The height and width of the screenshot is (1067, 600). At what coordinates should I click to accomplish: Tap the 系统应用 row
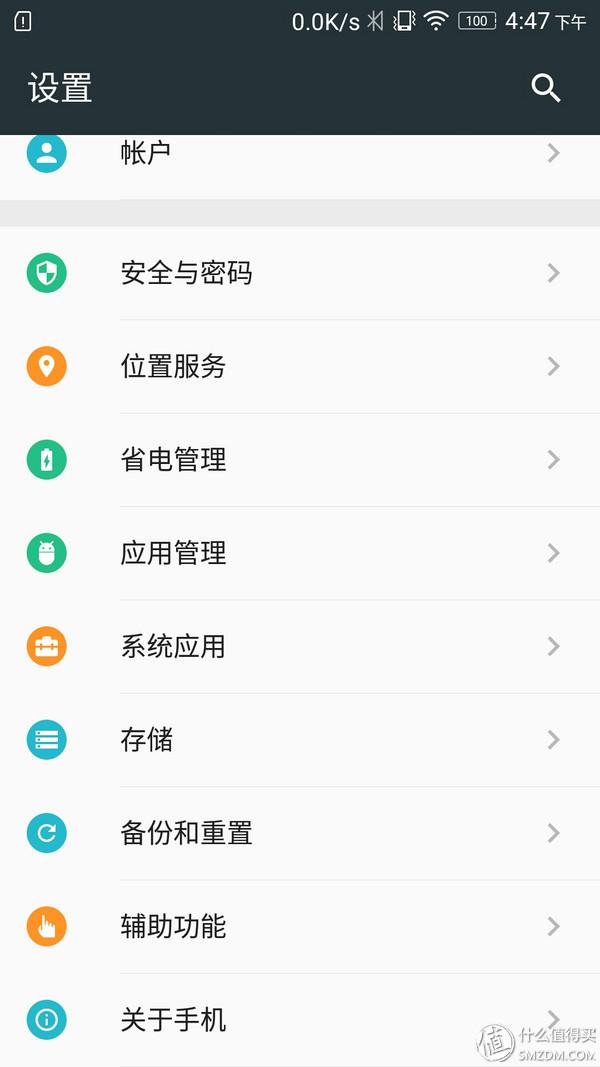300,647
